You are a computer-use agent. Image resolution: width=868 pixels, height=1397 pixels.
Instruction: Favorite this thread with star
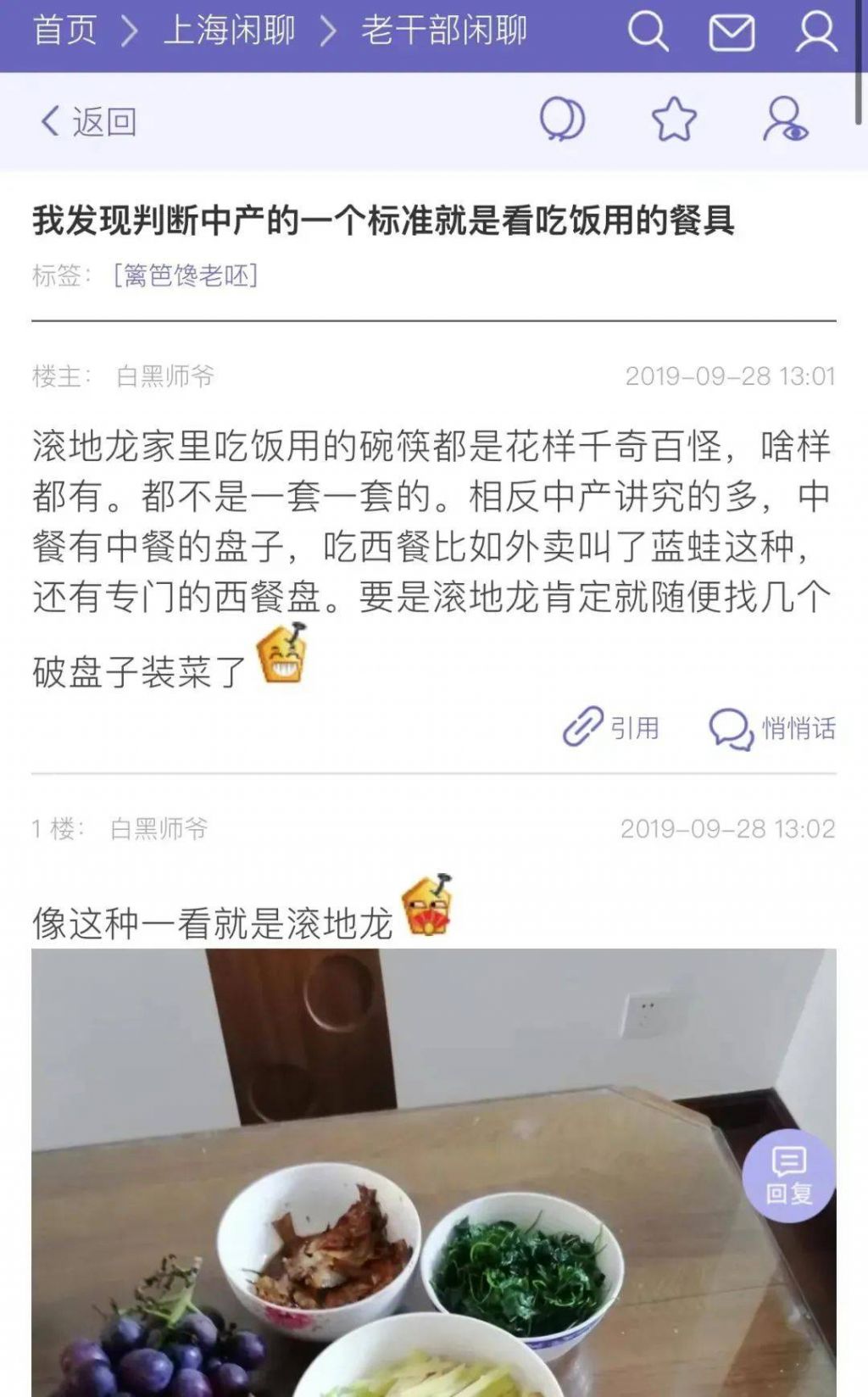[673, 120]
